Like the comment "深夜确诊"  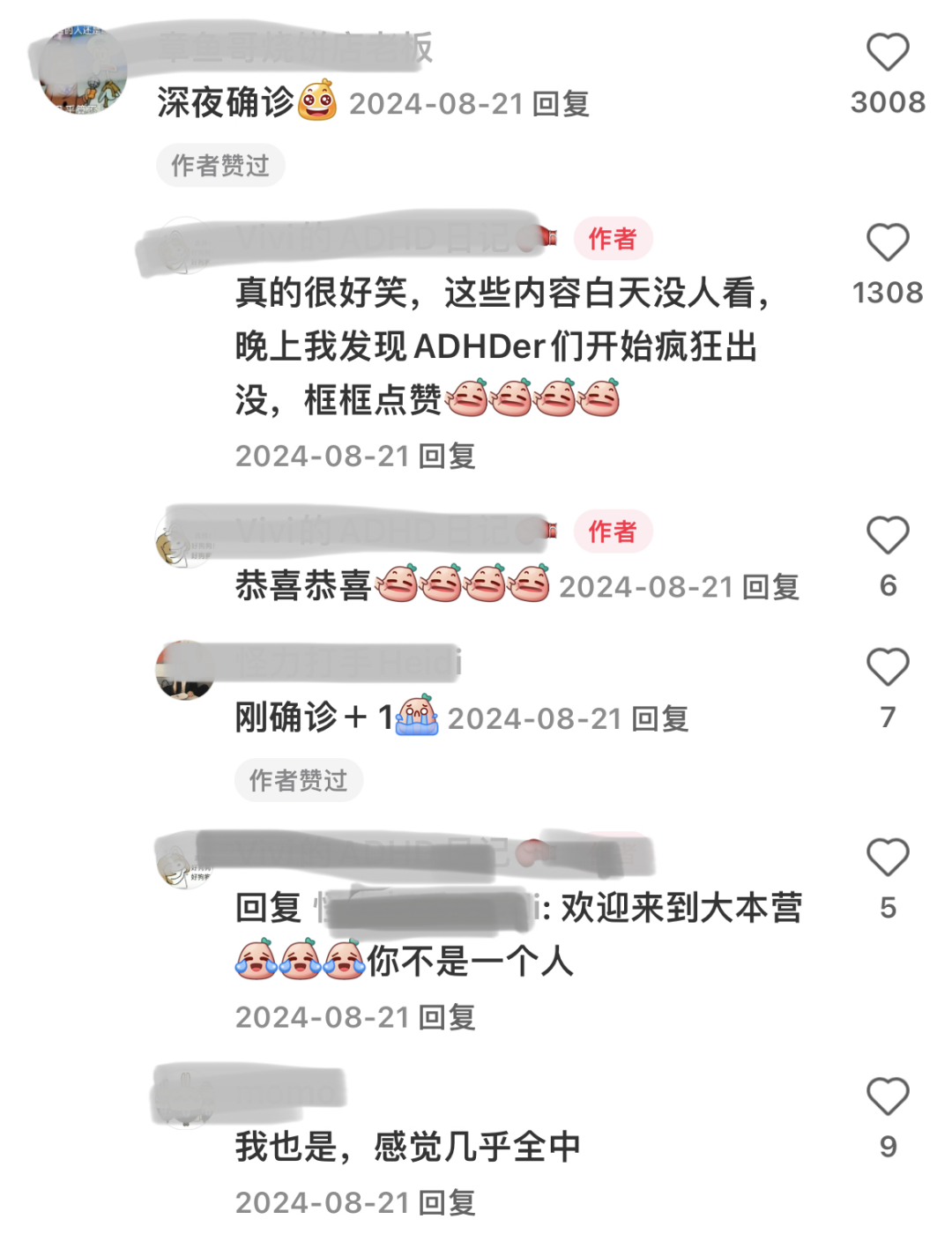[888, 52]
